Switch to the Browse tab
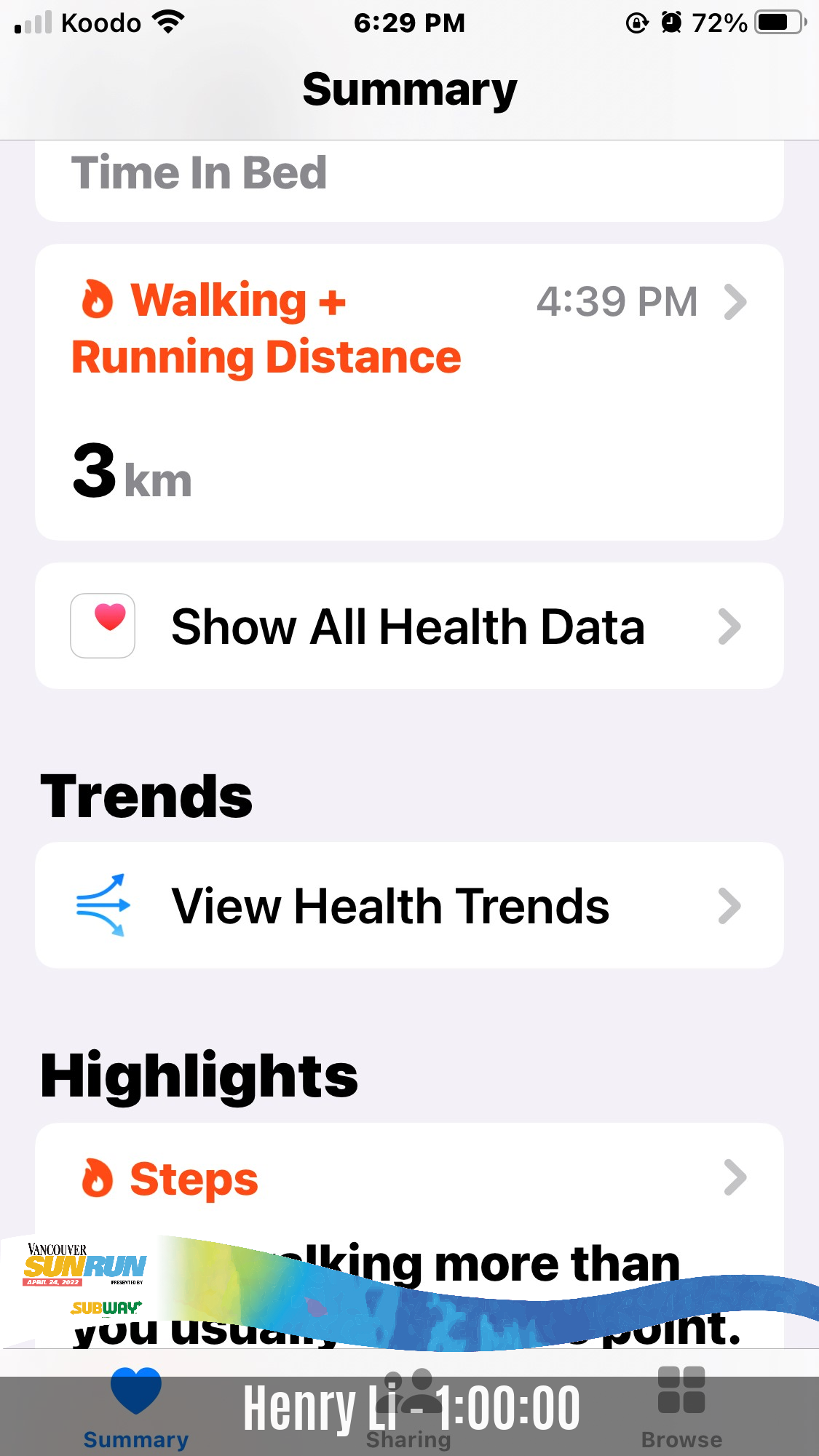Image resolution: width=819 pixels, height=1456 pixels. pos(681,1408)
